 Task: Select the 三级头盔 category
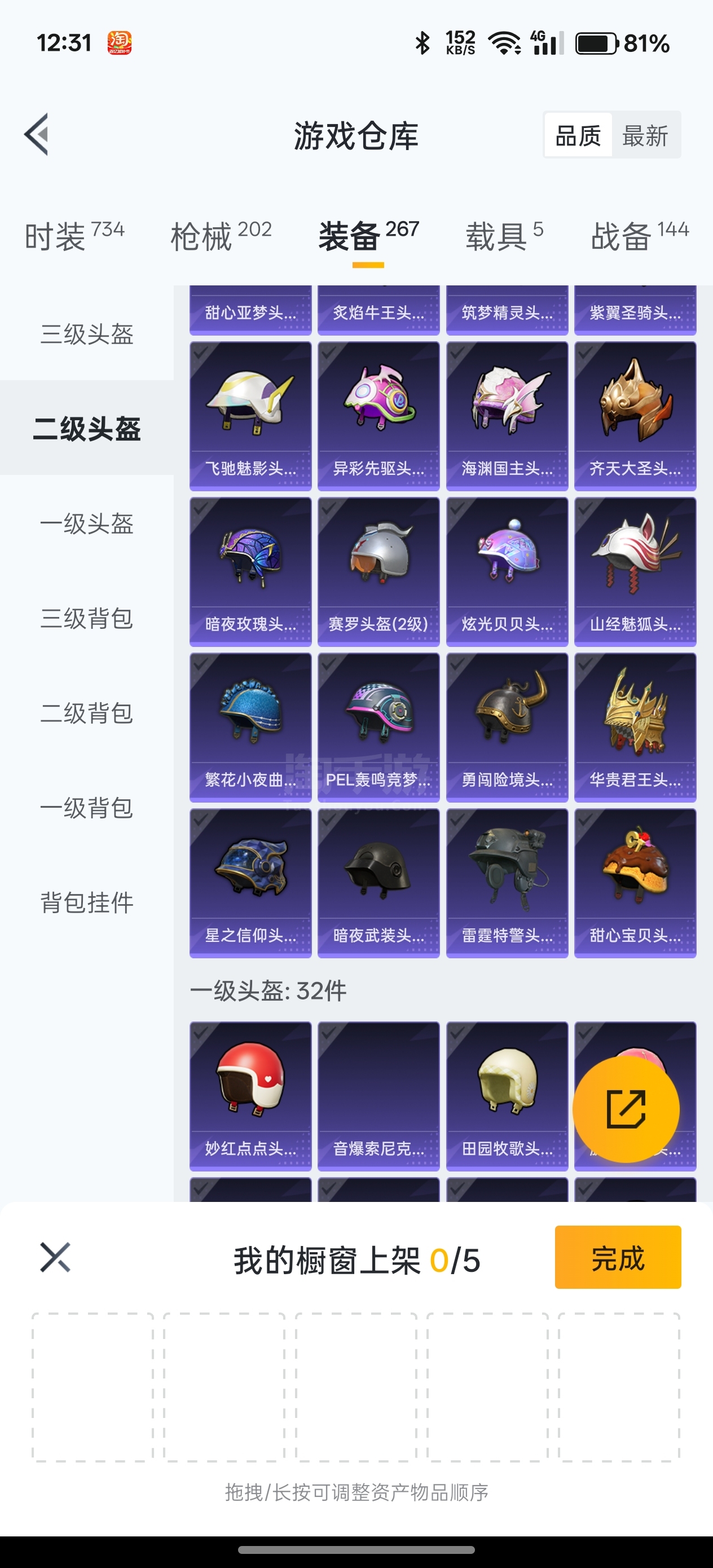(86, 333)
